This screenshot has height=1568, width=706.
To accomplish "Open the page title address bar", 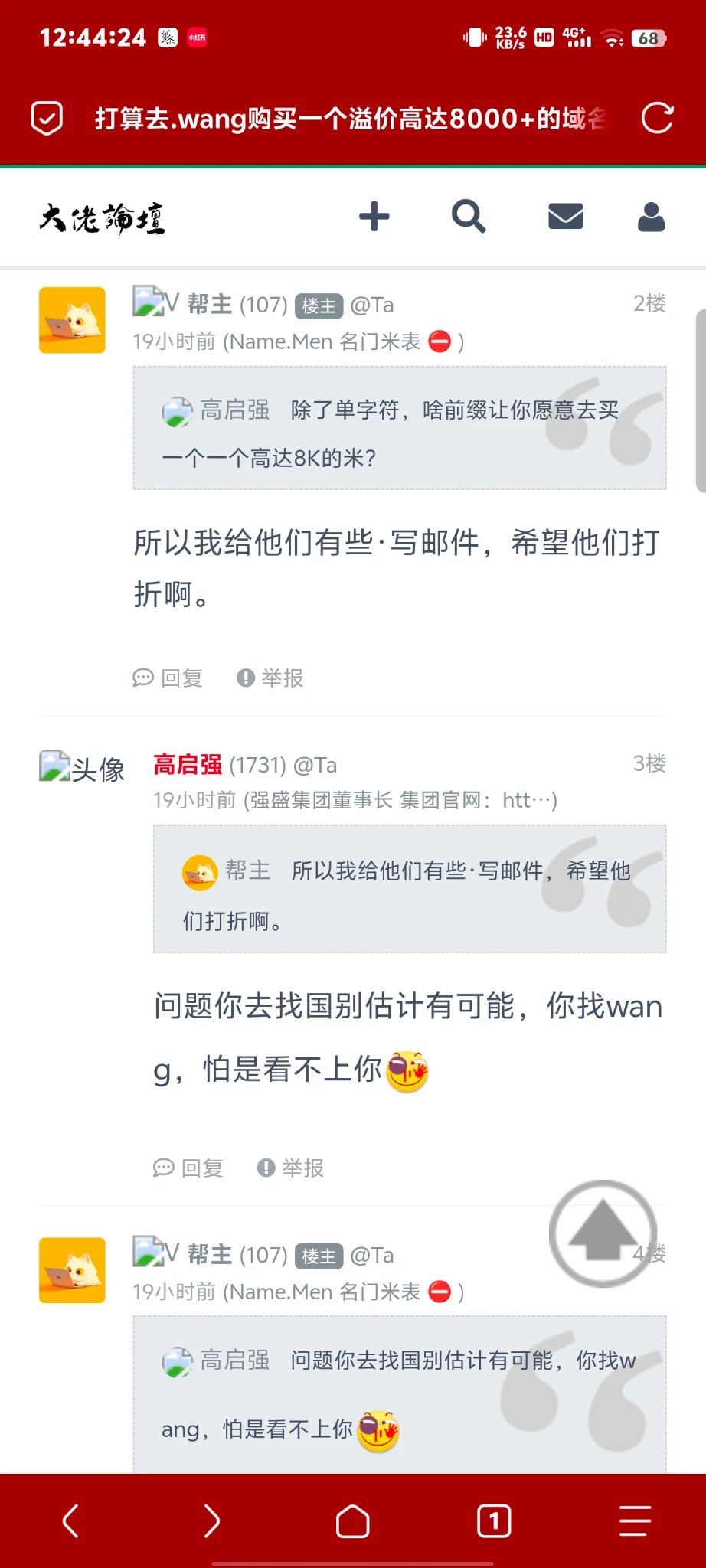I will [349, 119].
